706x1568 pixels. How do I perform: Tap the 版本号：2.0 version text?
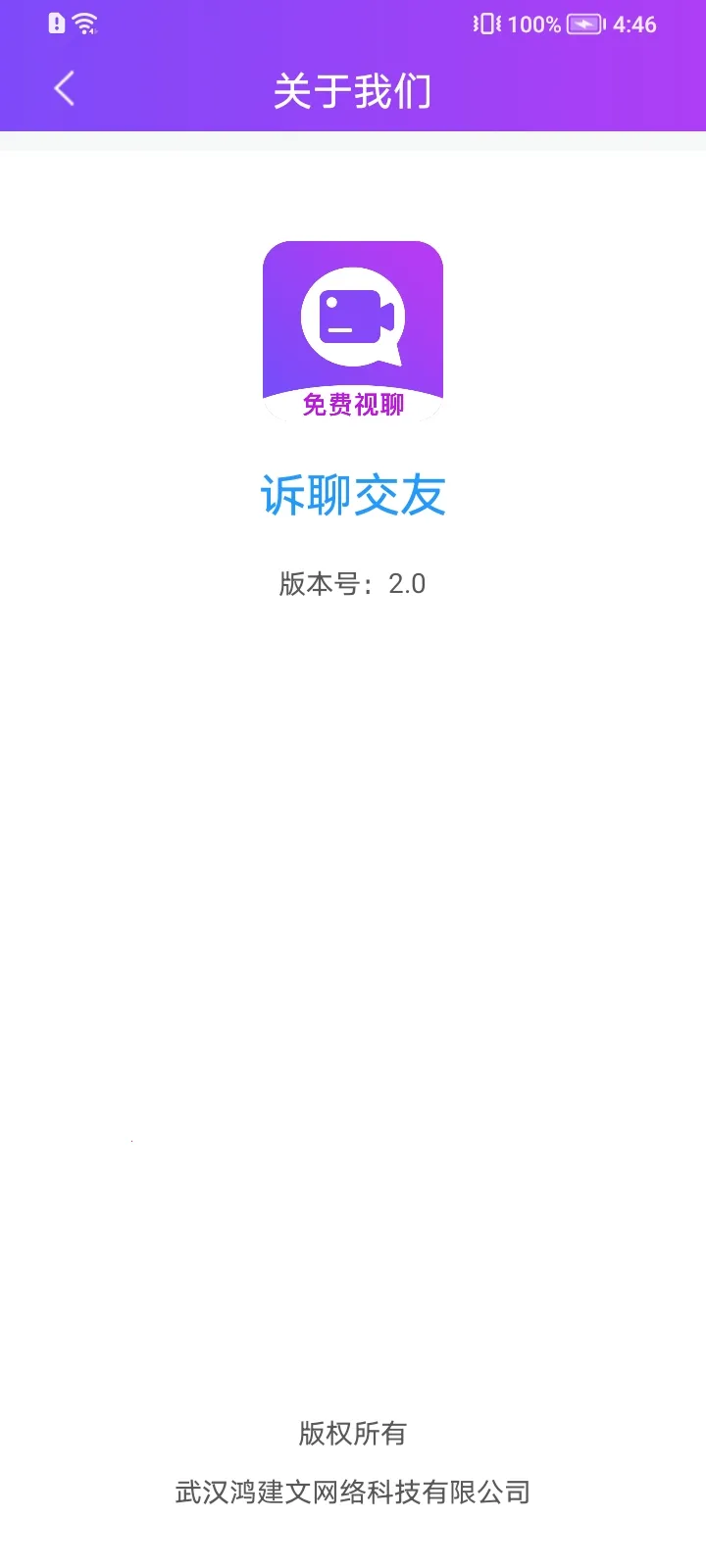click(353, 583)
